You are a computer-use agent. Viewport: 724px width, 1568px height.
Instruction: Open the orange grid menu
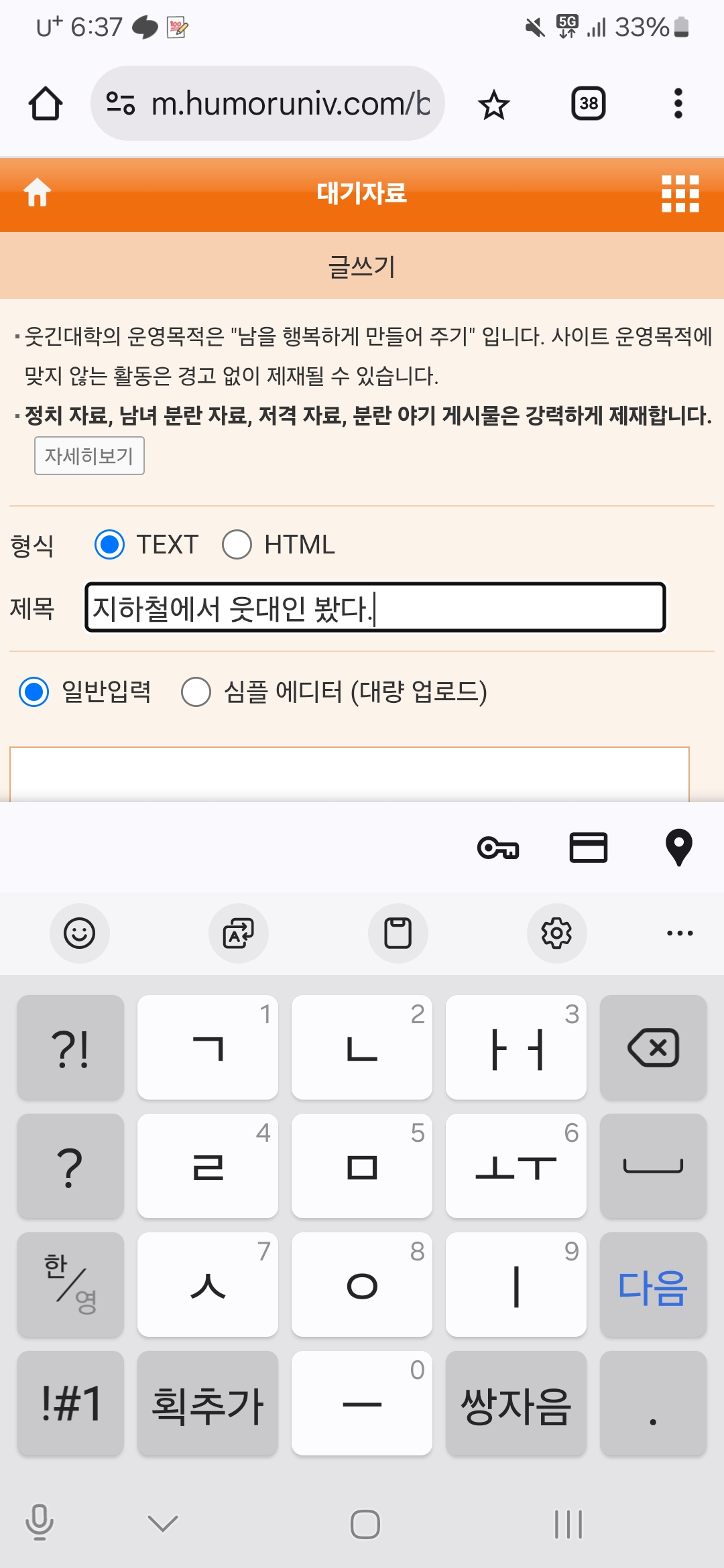click(680, 194)
